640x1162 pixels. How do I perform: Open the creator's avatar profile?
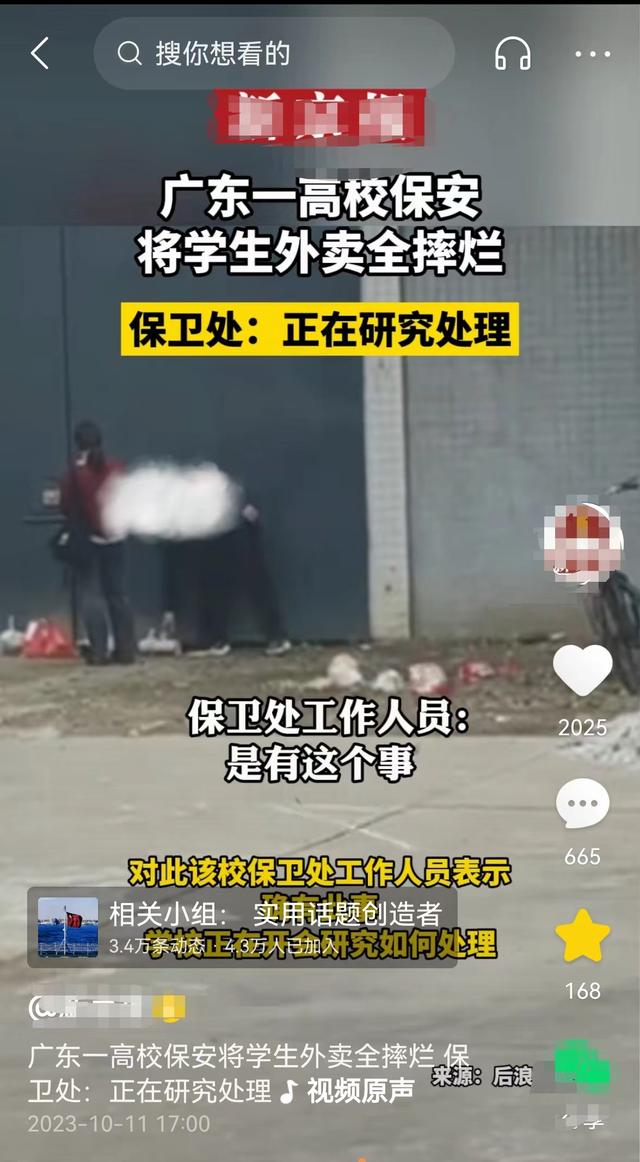point(582,538)
